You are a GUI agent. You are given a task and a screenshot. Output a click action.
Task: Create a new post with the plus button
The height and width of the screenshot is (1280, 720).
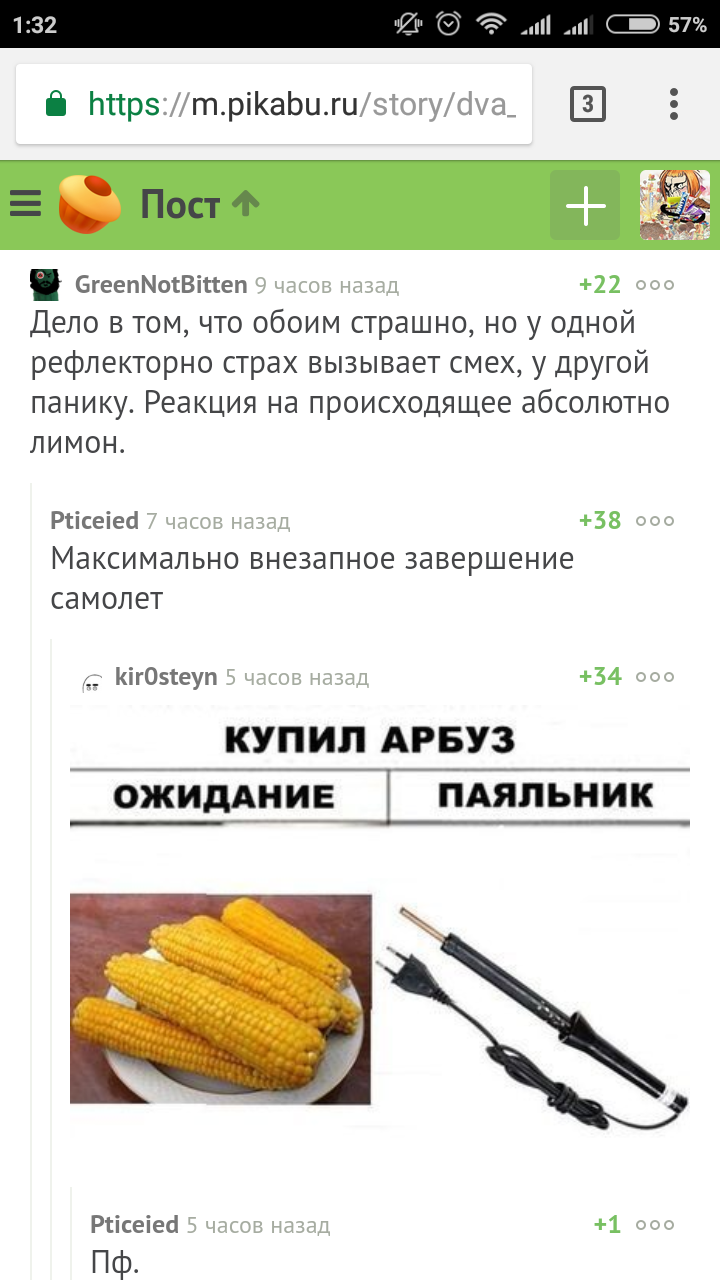pyautogui.click(x=585, y=205)
